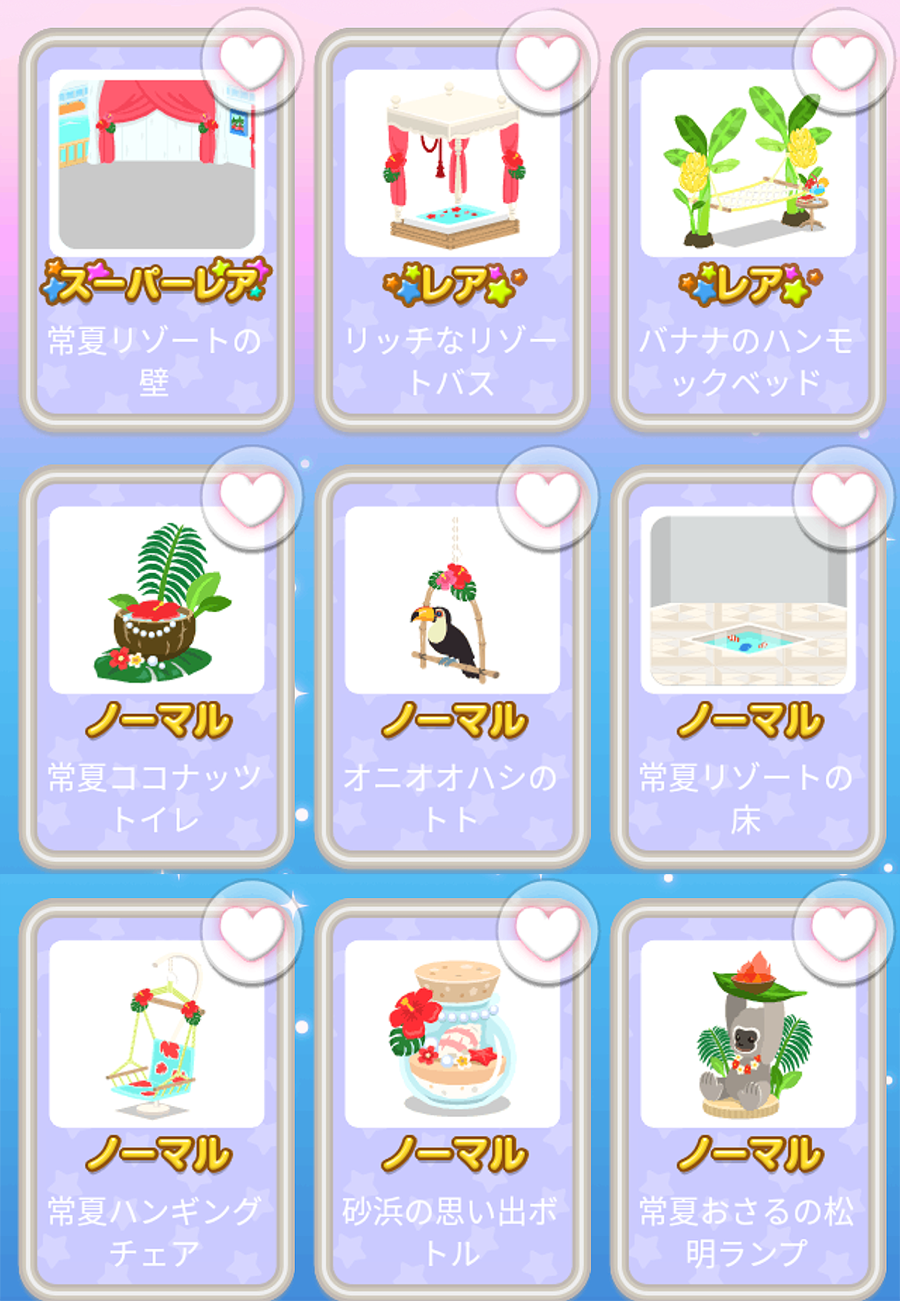Heart the オニオオハシのトト item
900x1301 pixels.
click(x=548, y=496)
